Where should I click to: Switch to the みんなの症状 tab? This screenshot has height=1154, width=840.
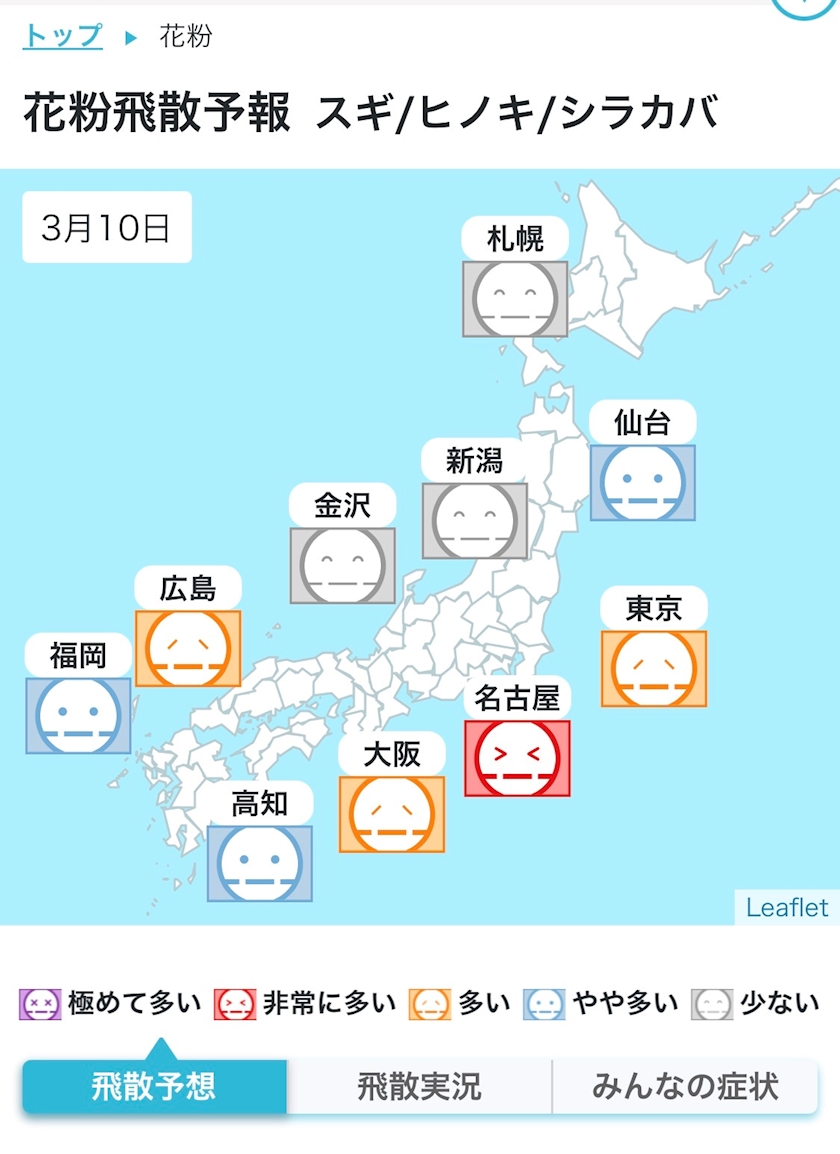tap(685, 1086)
